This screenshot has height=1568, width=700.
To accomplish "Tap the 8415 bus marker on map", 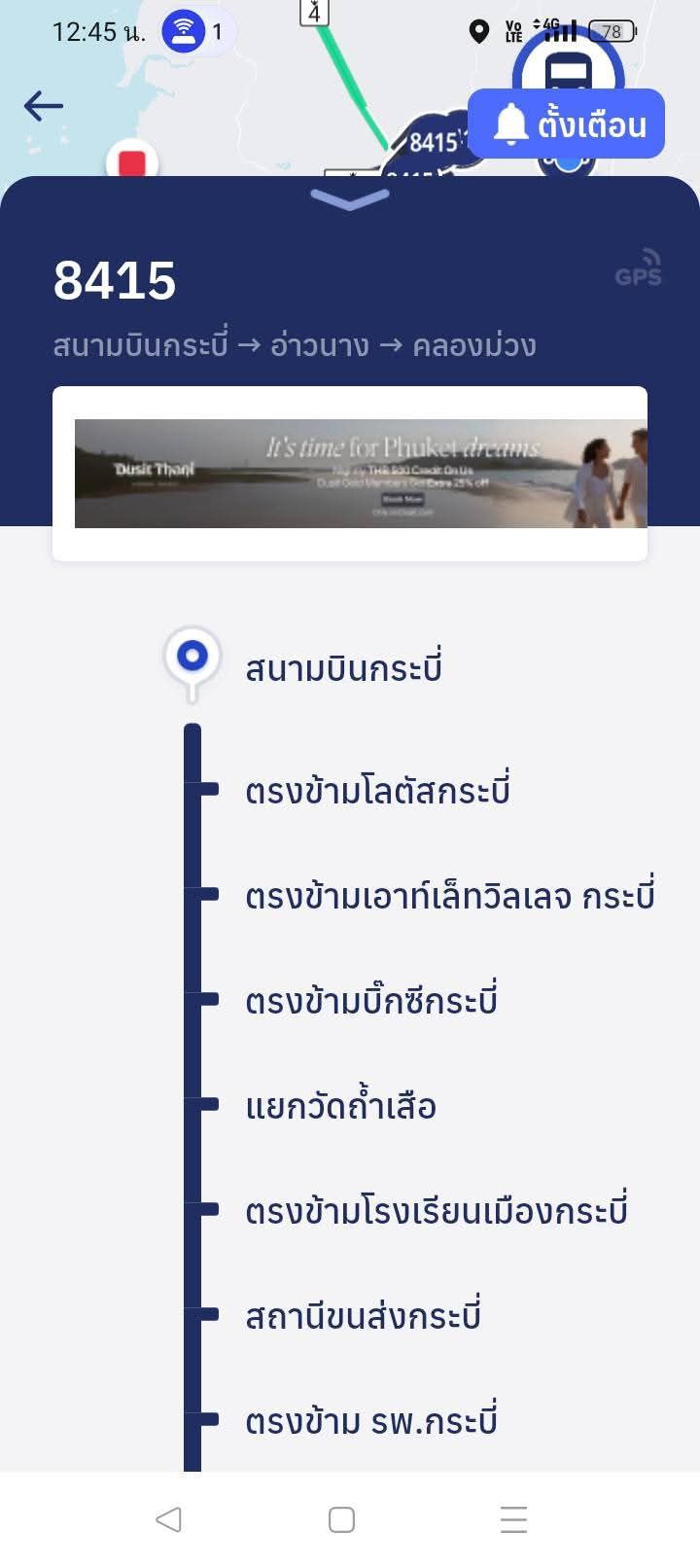I will (432, 143).
